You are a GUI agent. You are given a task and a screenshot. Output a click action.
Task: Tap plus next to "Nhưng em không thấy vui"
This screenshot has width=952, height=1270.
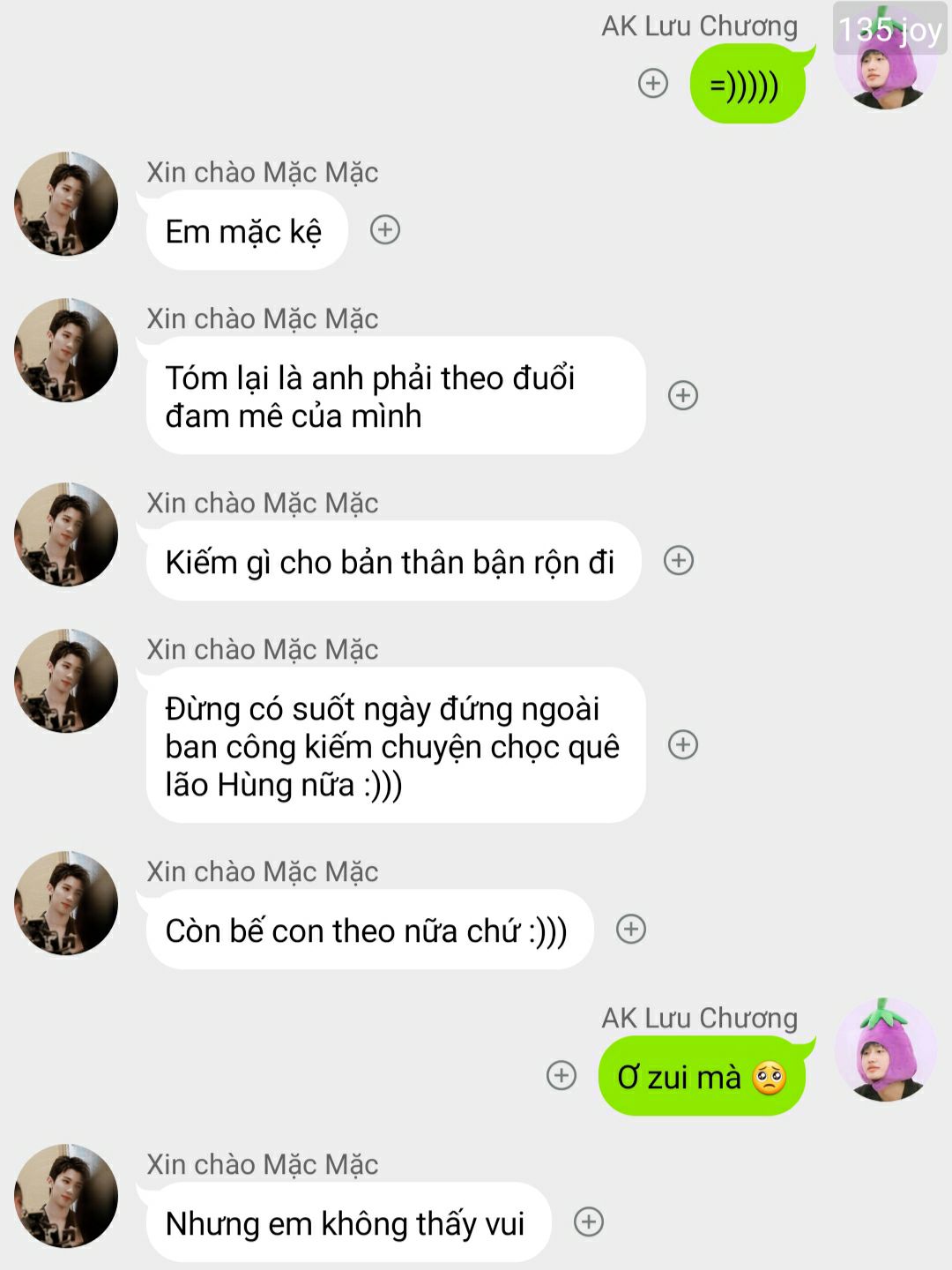(589, 1221)
